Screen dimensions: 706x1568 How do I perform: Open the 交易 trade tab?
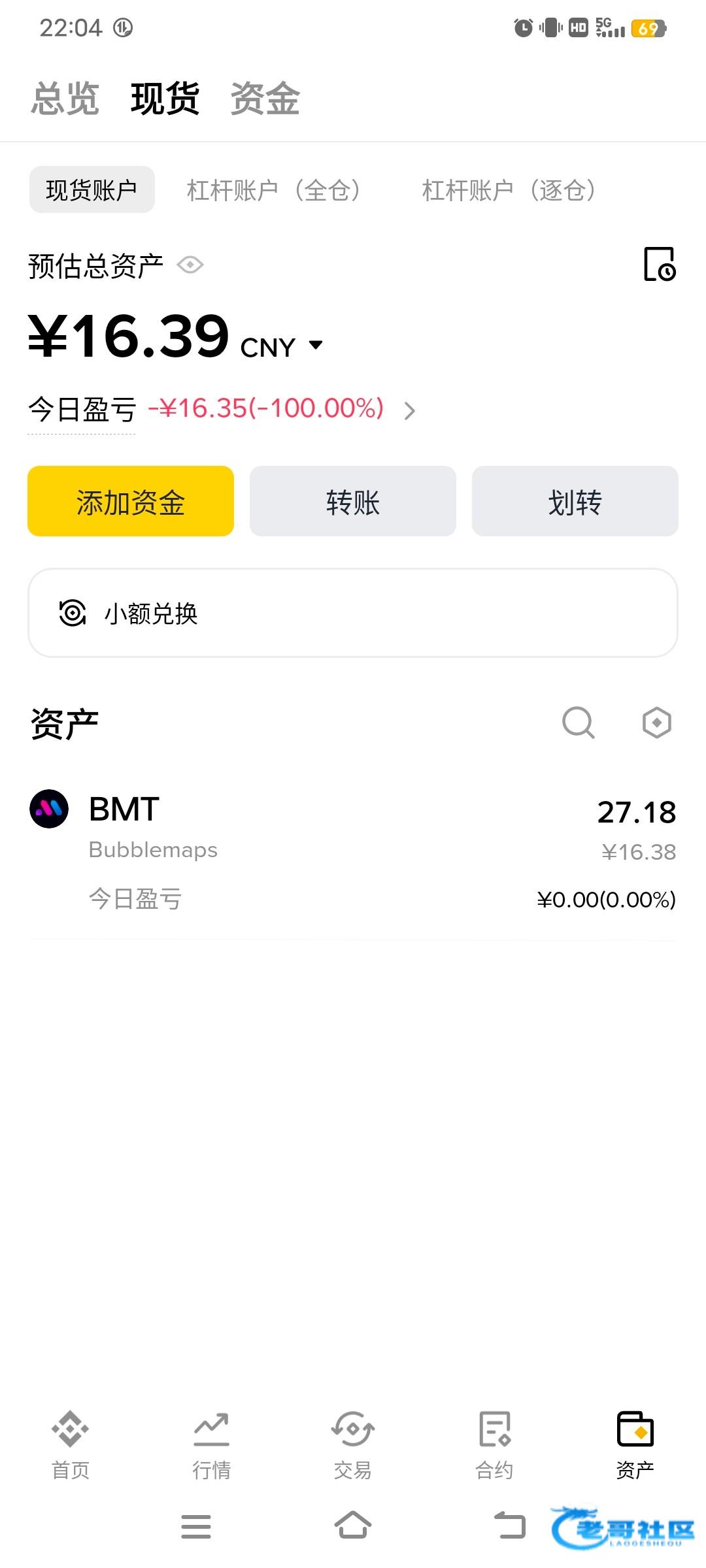click(353, 1445)
